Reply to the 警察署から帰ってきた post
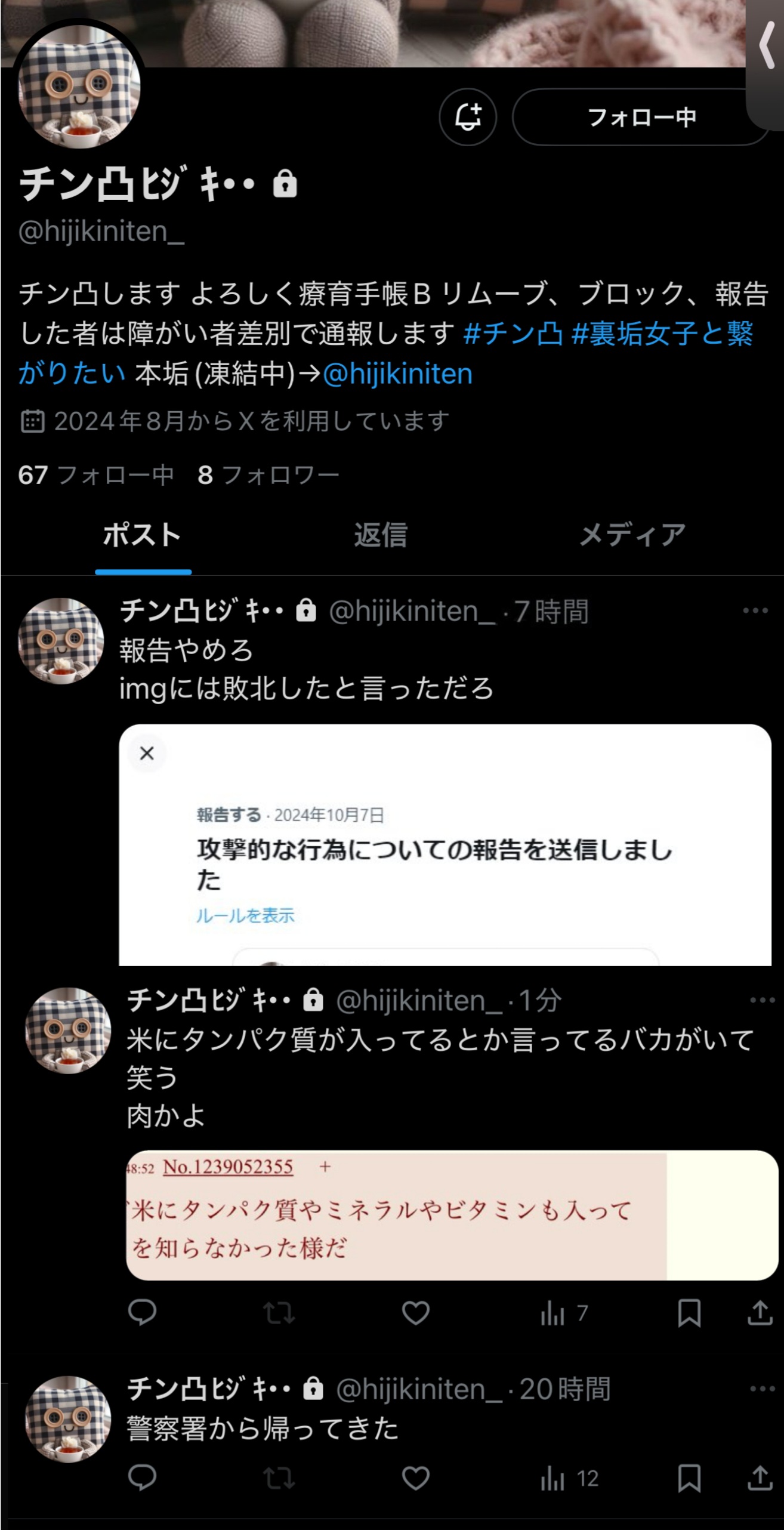Viewport: 784px width, 1530px height. 142,1478
